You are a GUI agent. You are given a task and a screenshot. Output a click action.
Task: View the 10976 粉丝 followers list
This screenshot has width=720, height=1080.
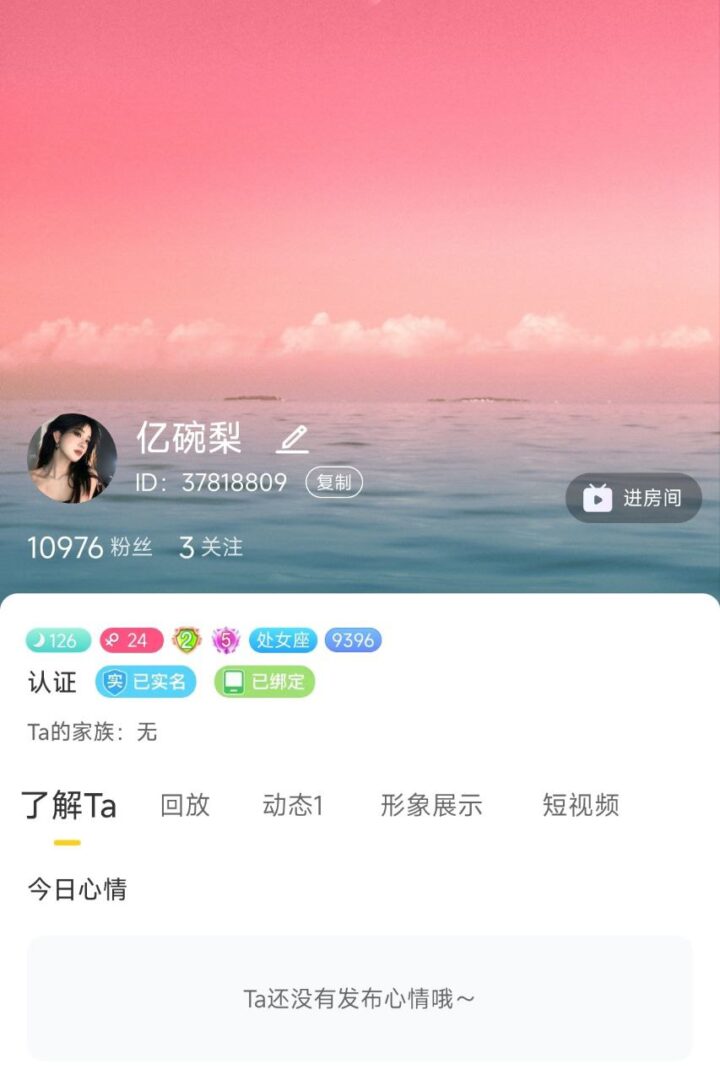tap(89, 548)
